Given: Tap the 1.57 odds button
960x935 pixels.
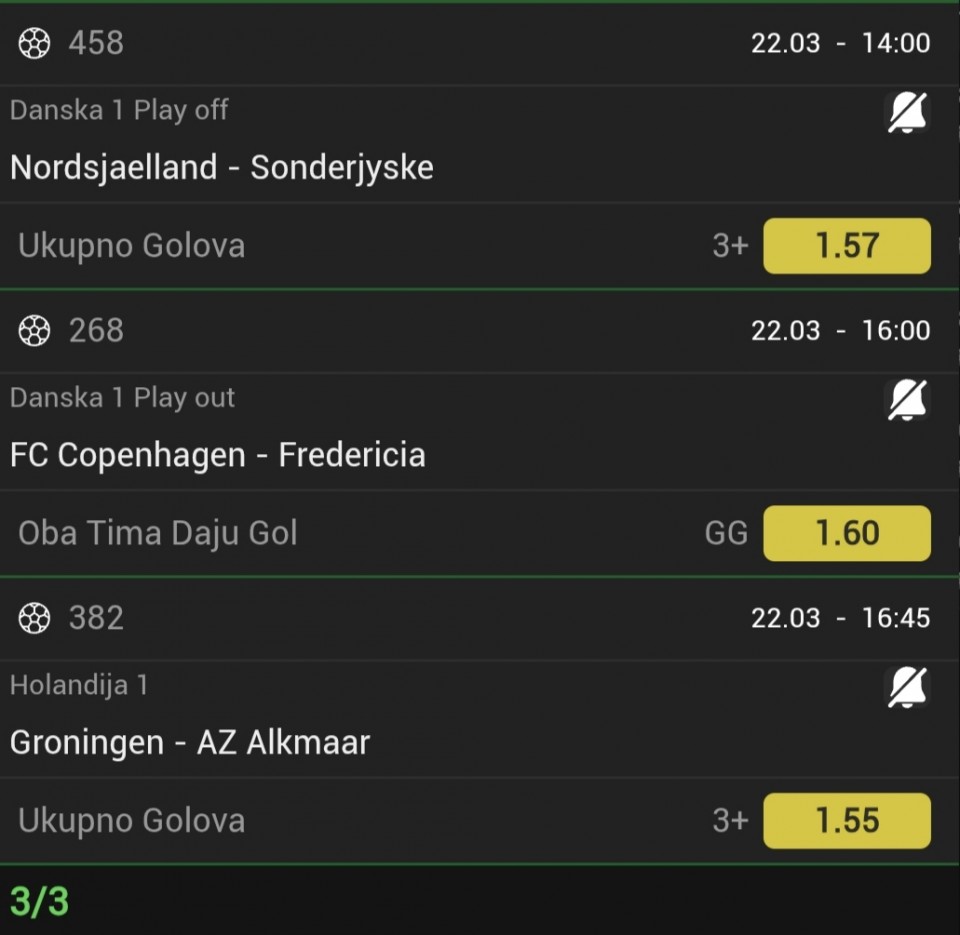Looking at the screenshot, I should (x=846, y=246).
